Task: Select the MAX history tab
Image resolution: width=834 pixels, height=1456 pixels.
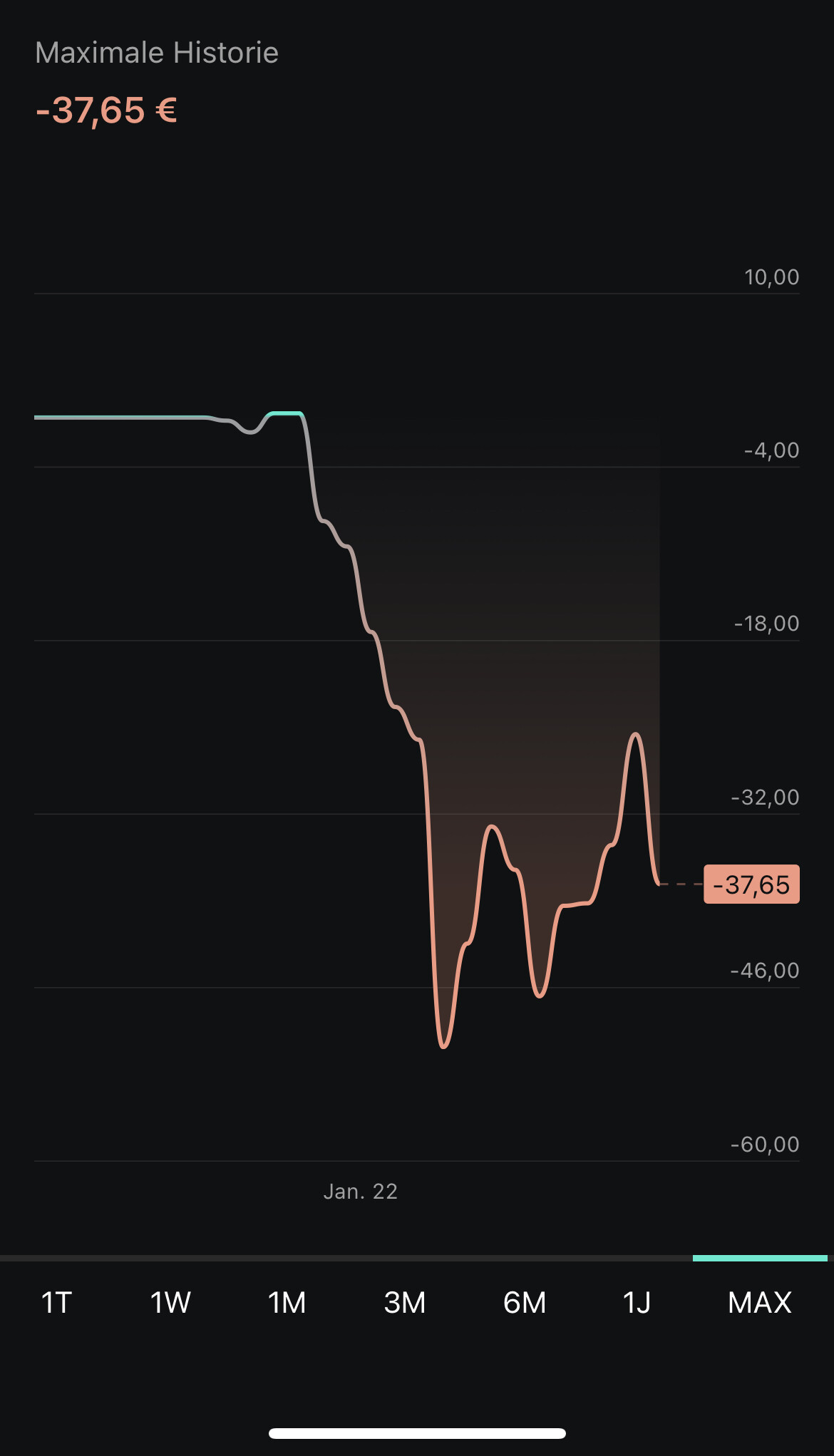Action: 759,1303
